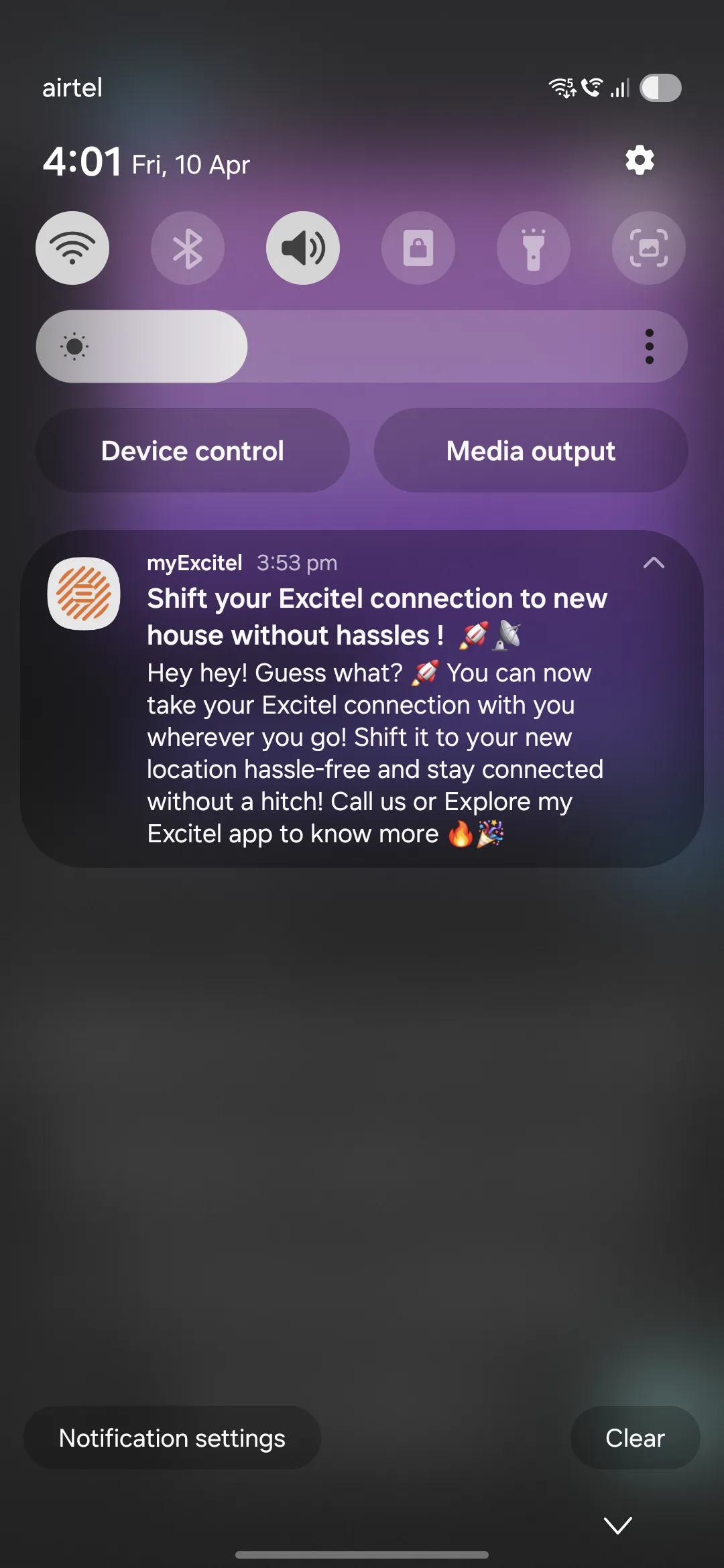
Task: Open Media output panel
Action: pyautogui.click(x=530, y=450)
